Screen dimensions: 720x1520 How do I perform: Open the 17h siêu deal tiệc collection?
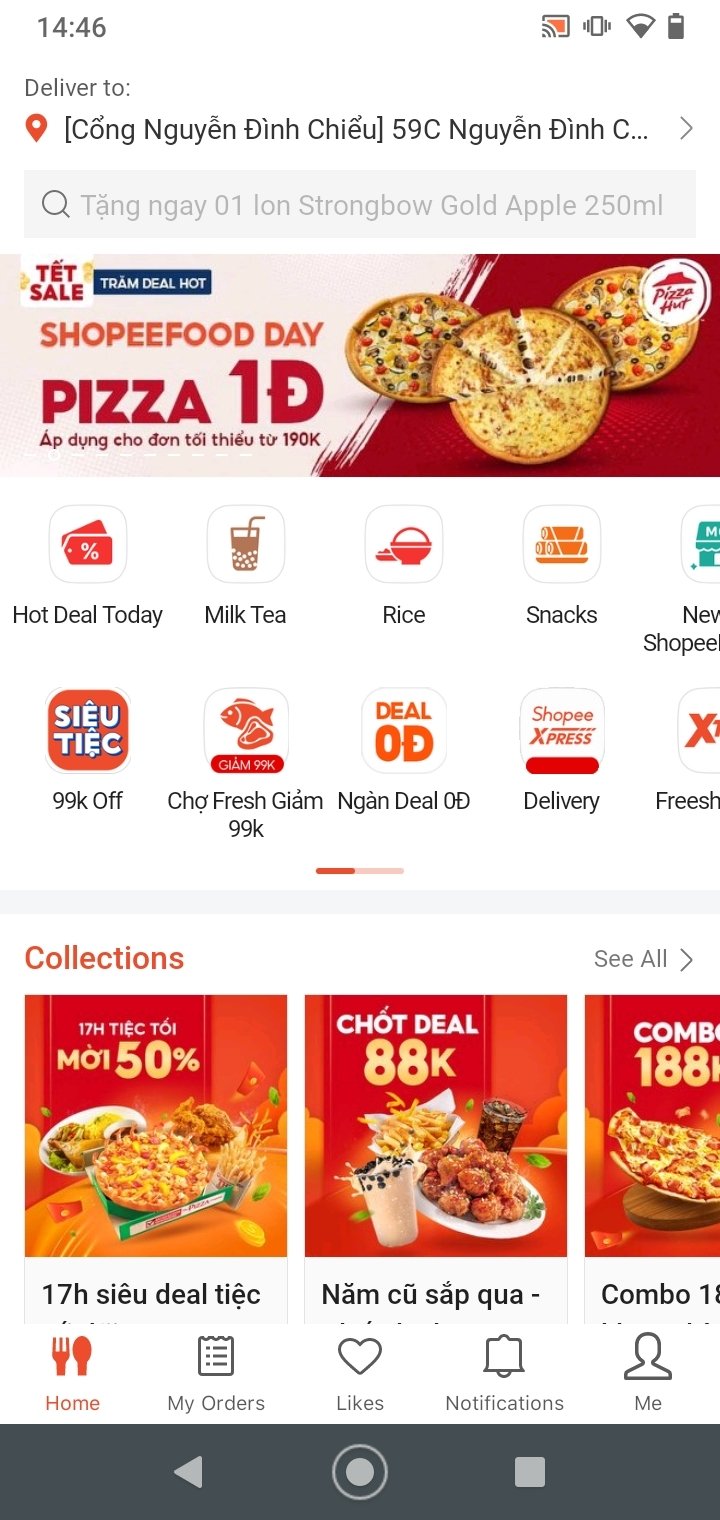[x=156, y=1158]
